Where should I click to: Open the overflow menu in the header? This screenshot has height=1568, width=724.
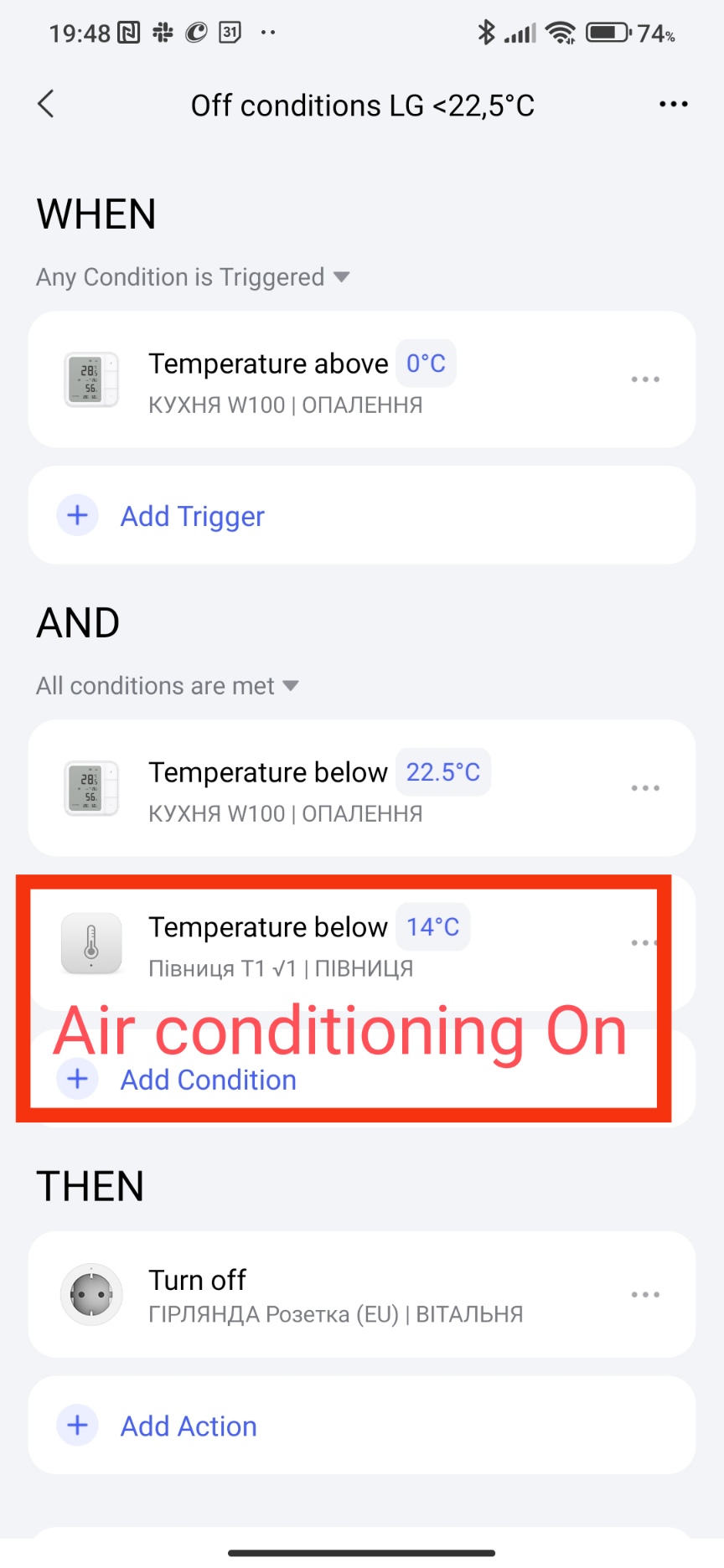pyautogui.click(x=673, y=105)
